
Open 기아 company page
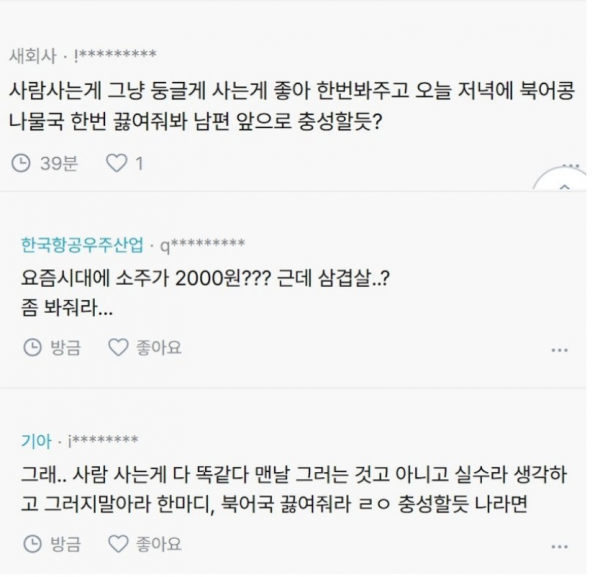coord(36,440)
